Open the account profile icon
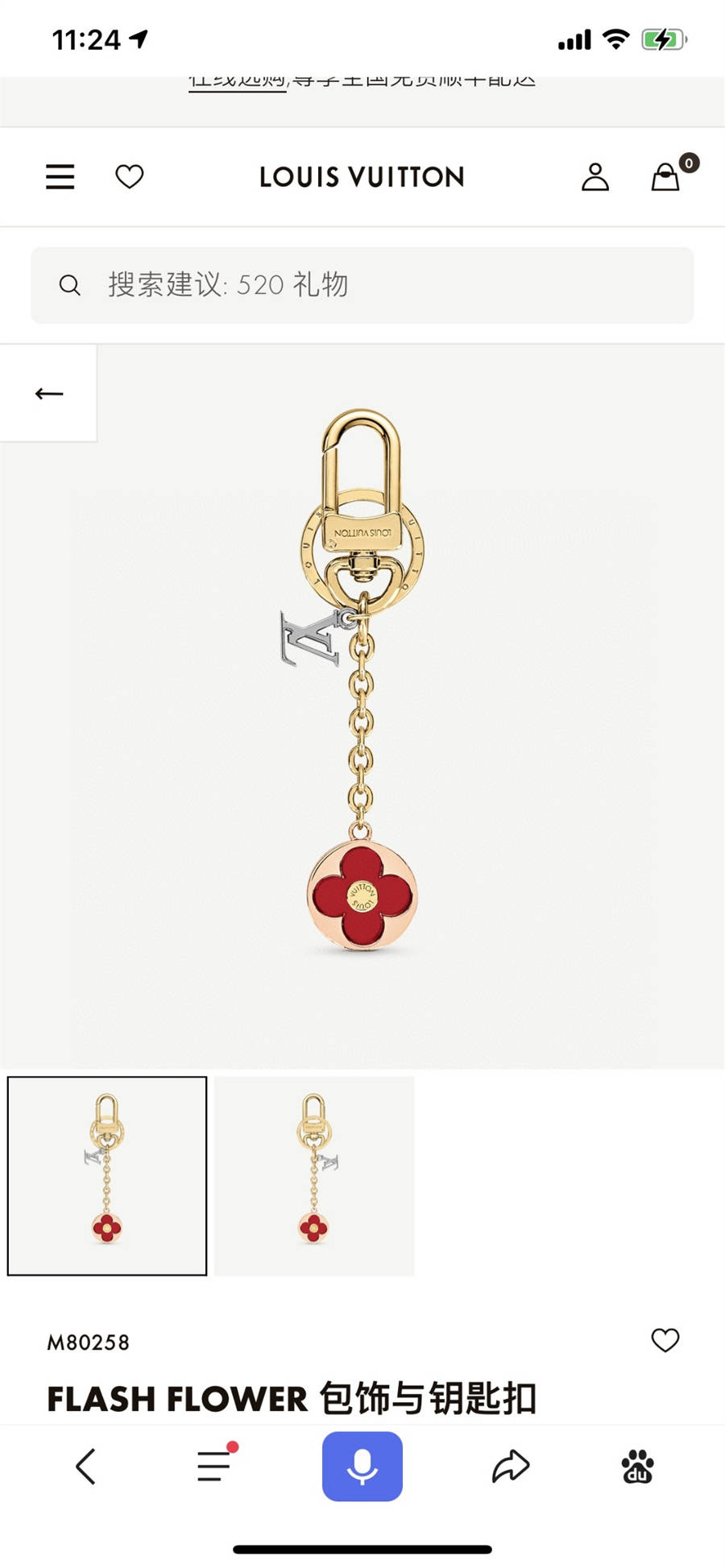725x1568 pixels. pos(595,176)
